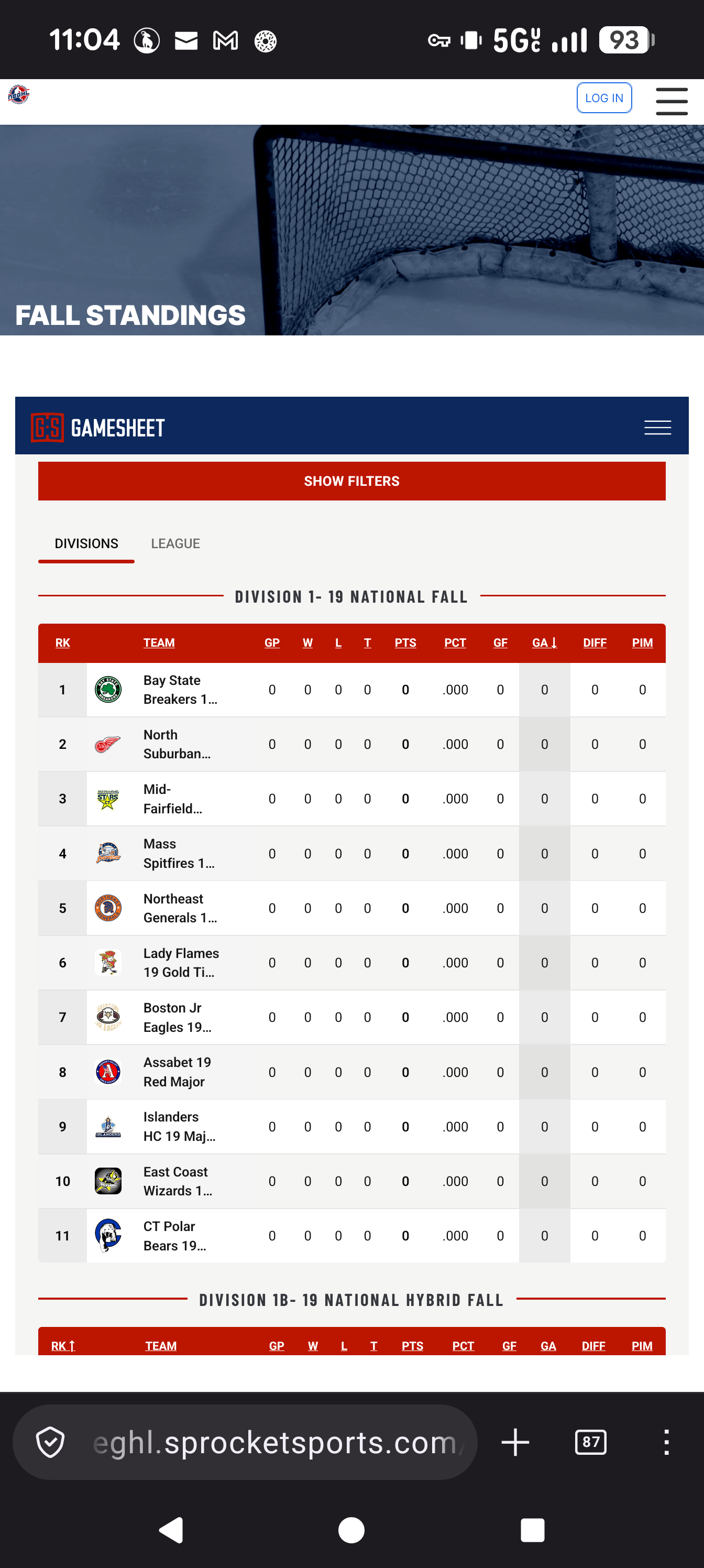This screenshot has height=1568, width=704.
Task: Sort Division 1 table by GA column
Action: (545, 643)
